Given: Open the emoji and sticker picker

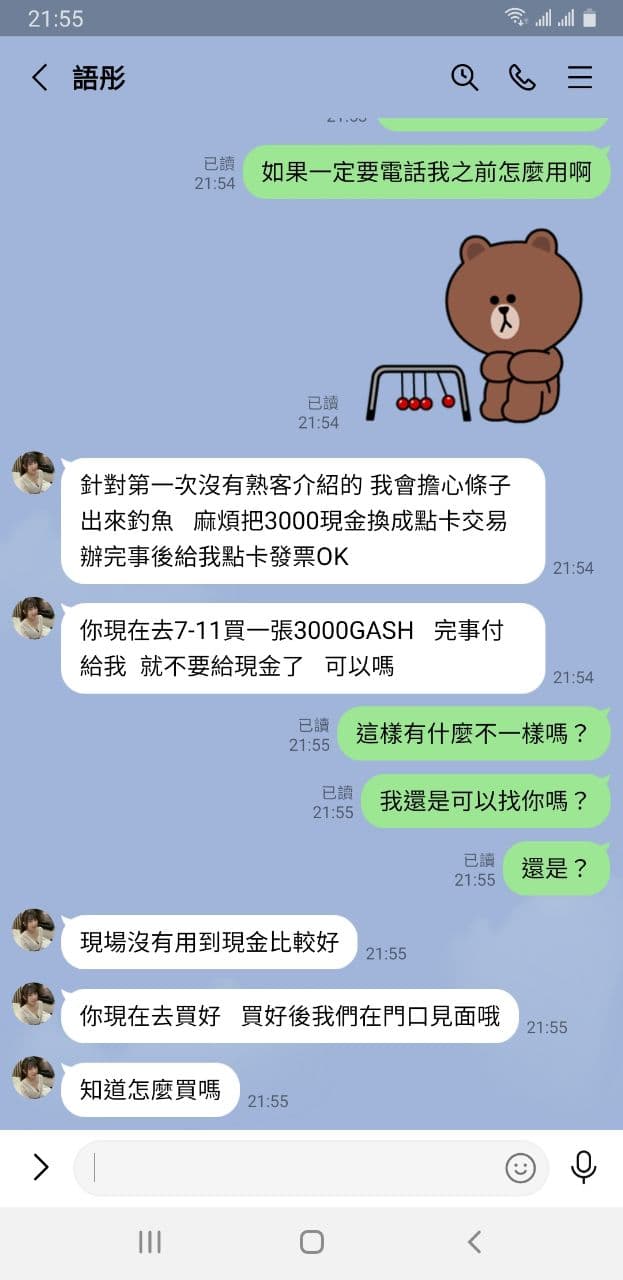Looking at the screenshot, I should point(520,1167).
